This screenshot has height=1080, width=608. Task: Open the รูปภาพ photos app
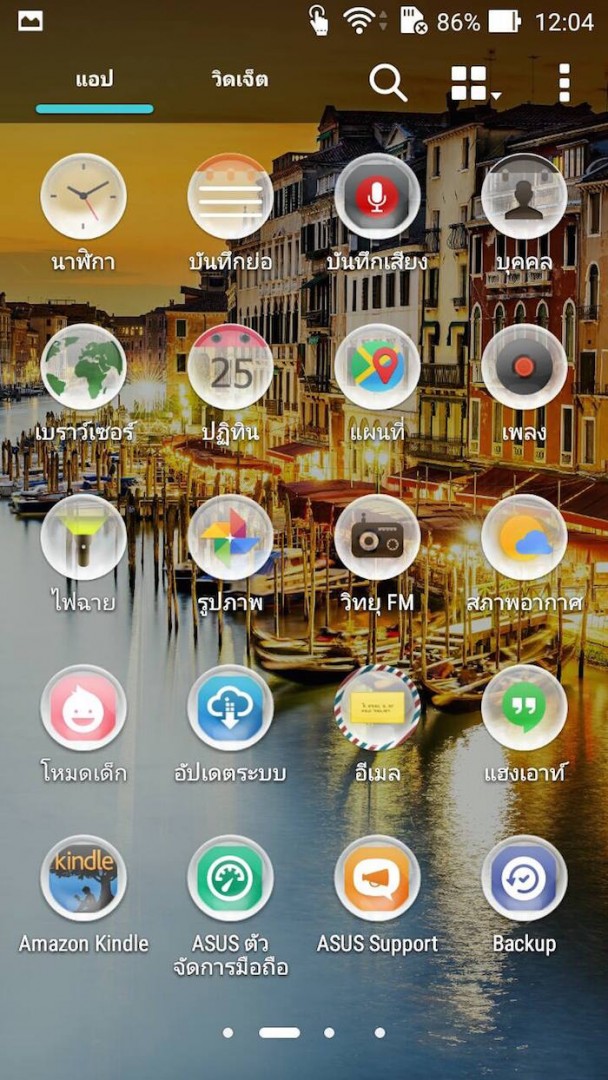click(x=230, y=537)
